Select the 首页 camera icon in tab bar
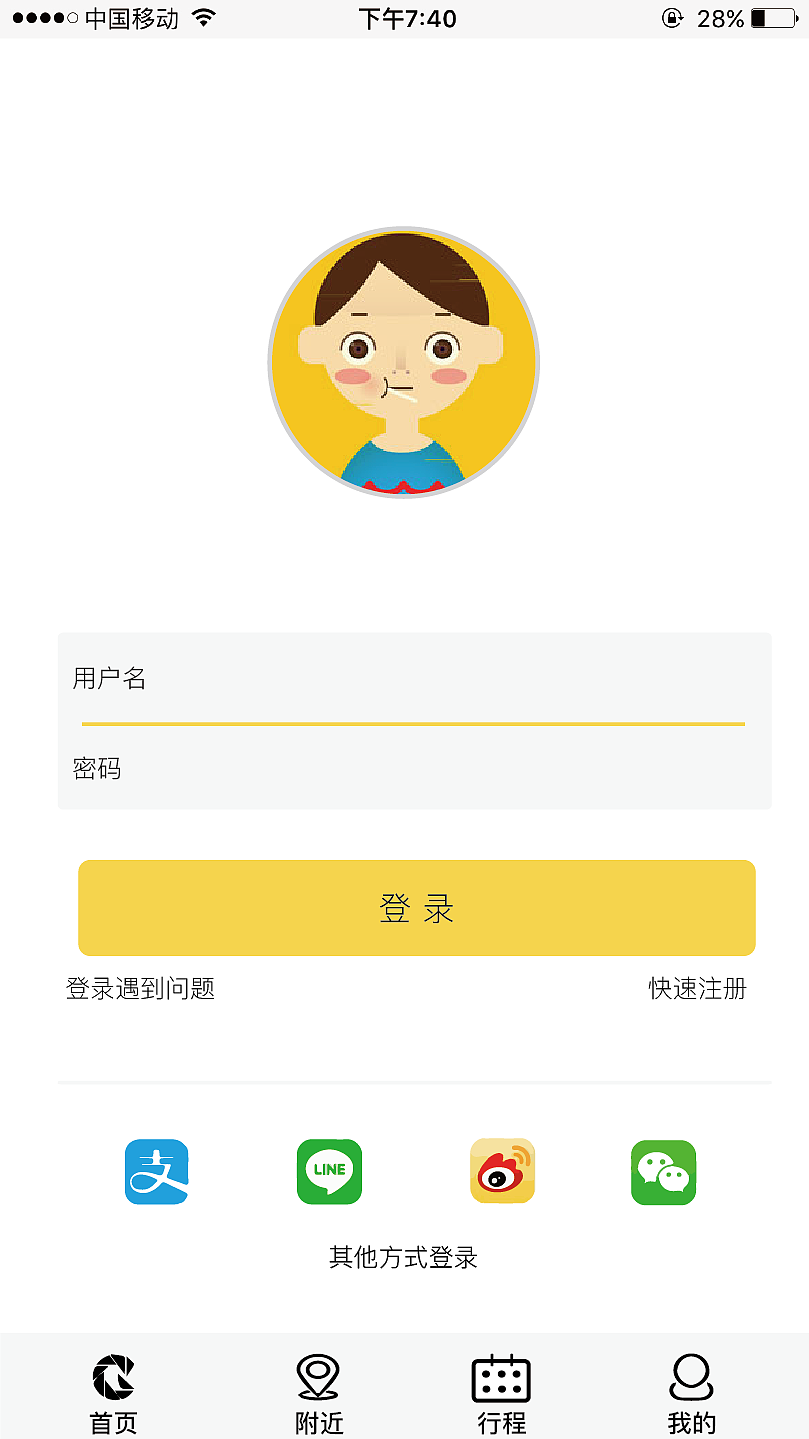This screenshot has height=1439, width=809. click(113, 1375)
